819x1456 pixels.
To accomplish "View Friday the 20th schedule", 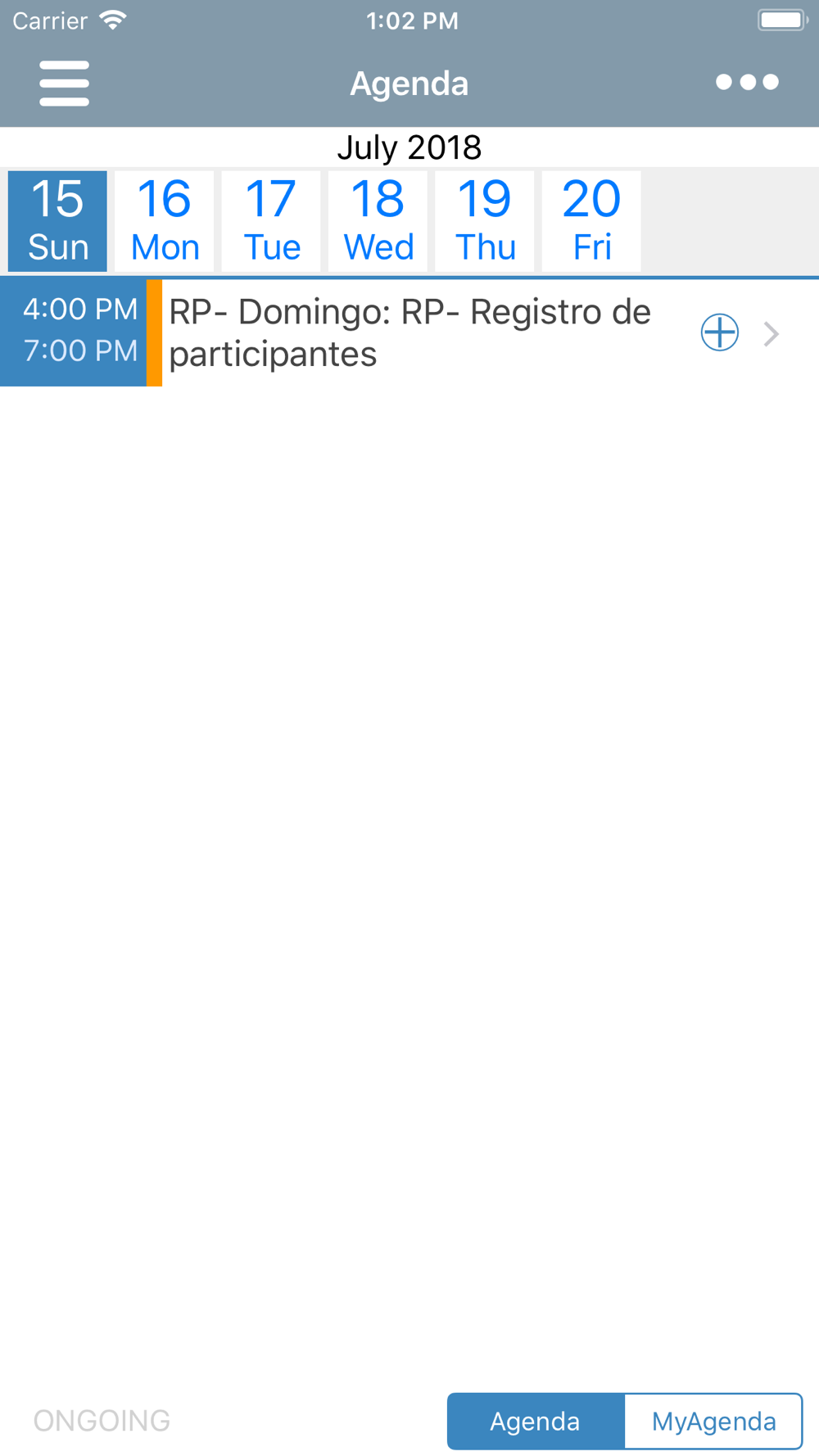I will [x=591, y=221].
